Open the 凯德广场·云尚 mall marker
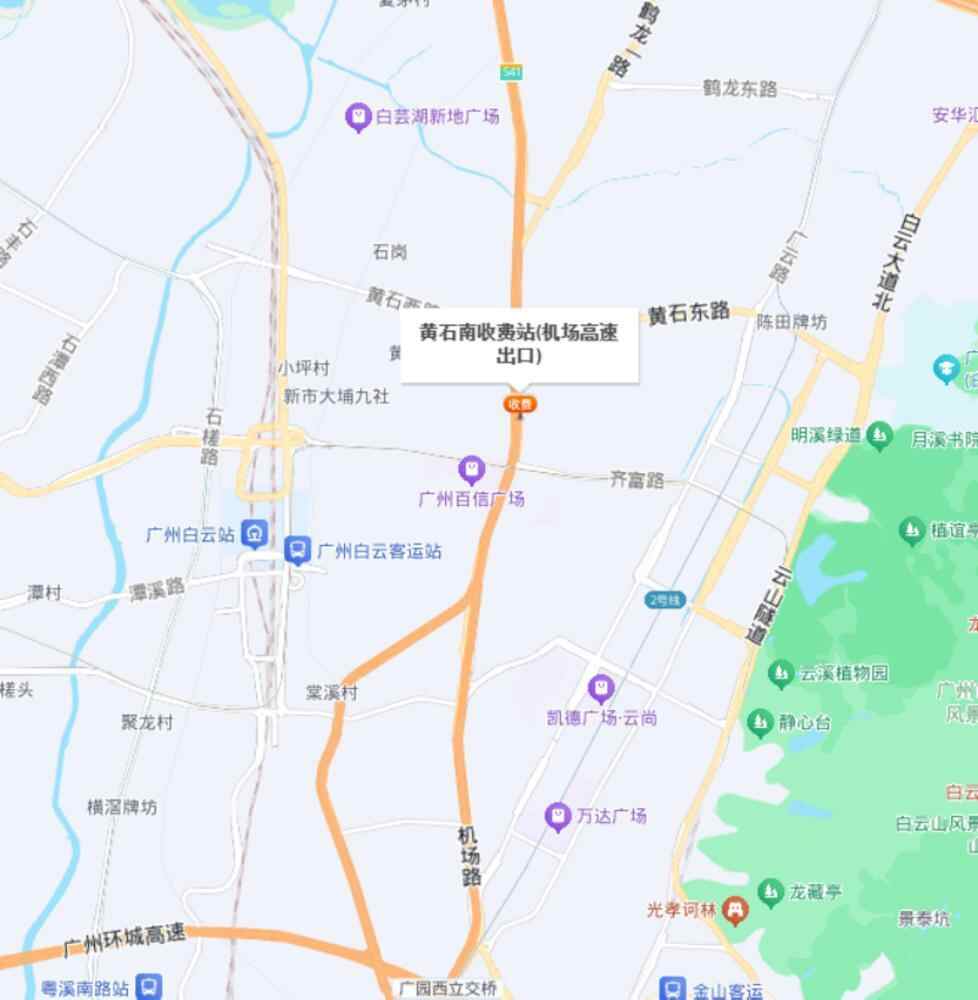Image resolution: width=978 pixels, height=1000 pixels. click(600, 688)
